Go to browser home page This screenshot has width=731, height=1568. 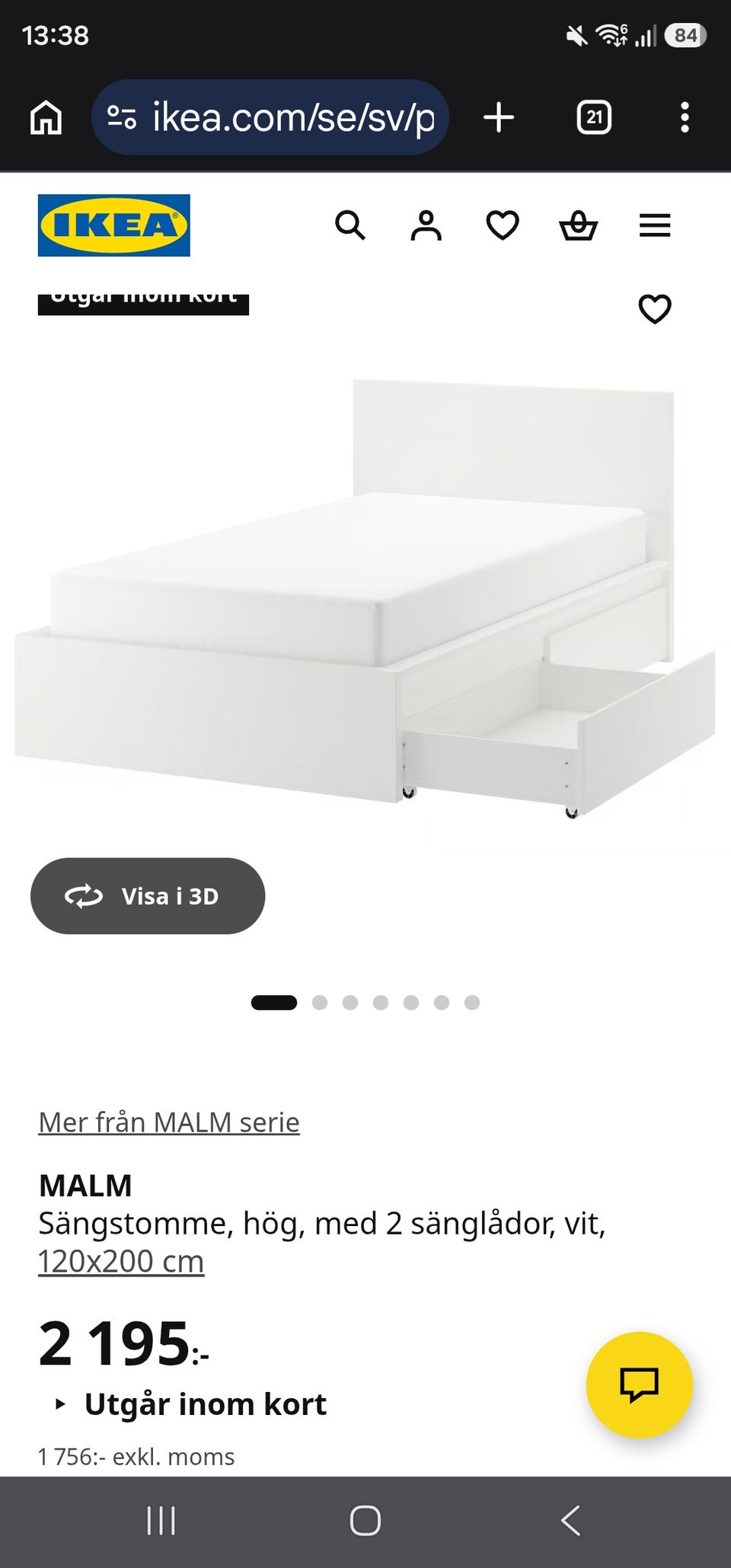pos(46,117)
